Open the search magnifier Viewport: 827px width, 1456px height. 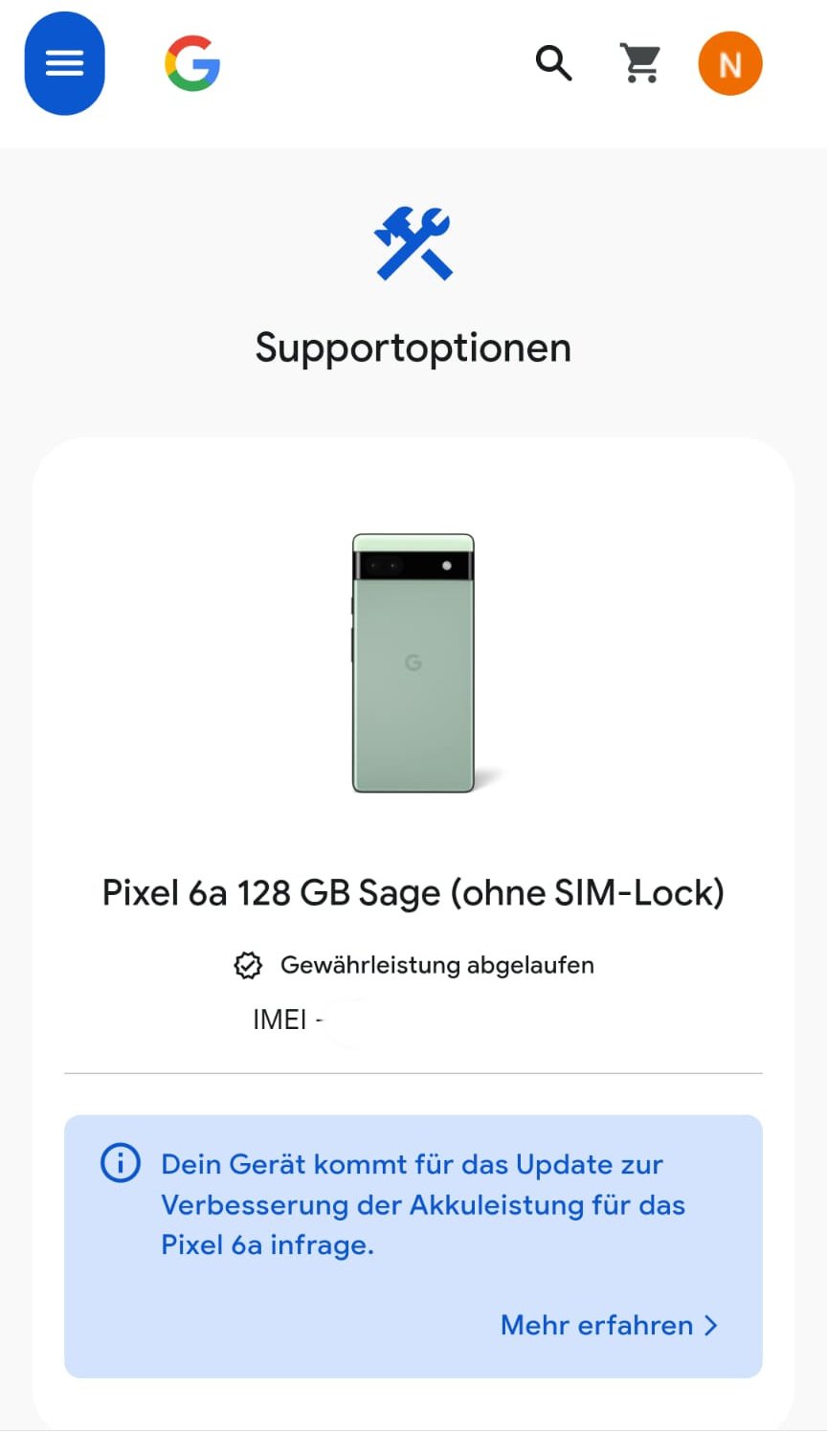click(x=553, y=64)
